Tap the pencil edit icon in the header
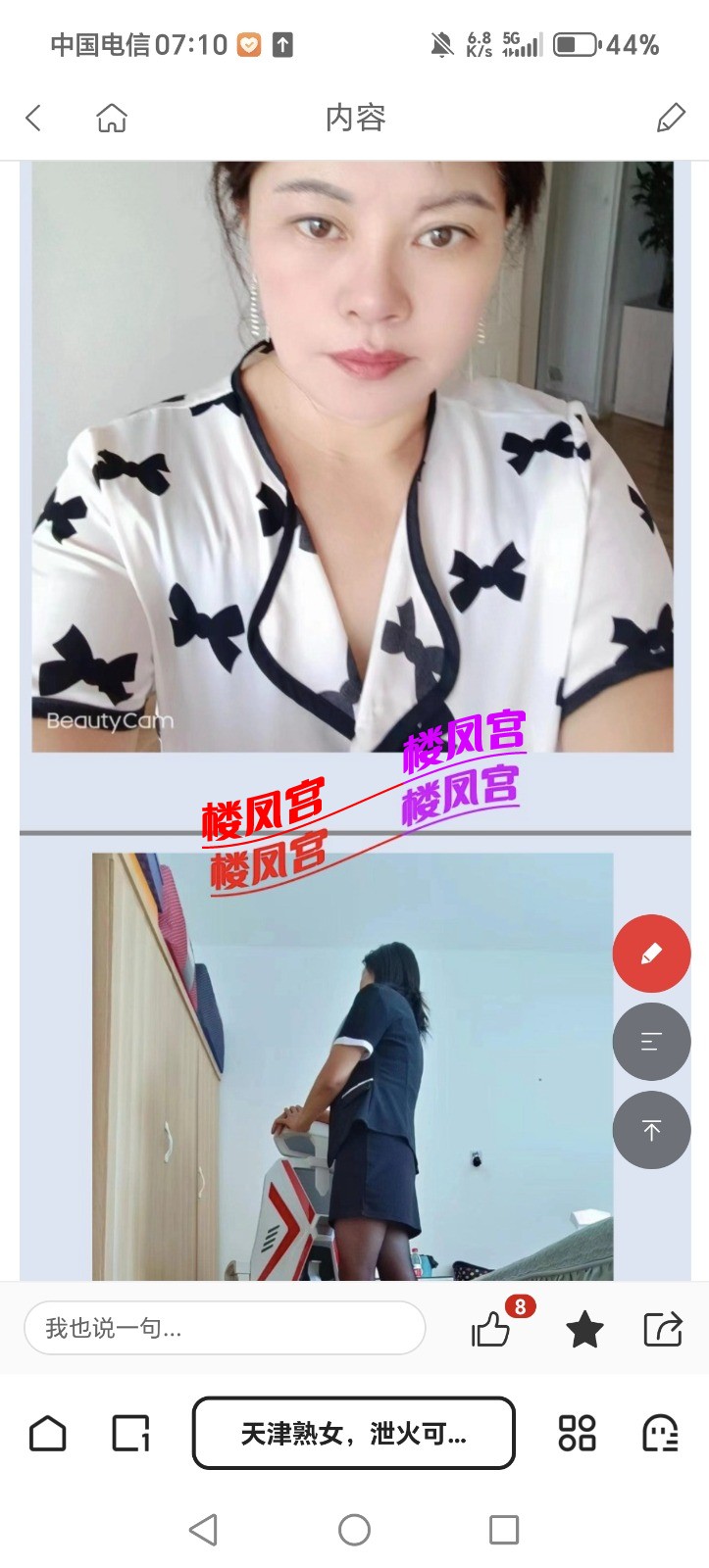 click(671, 119)
